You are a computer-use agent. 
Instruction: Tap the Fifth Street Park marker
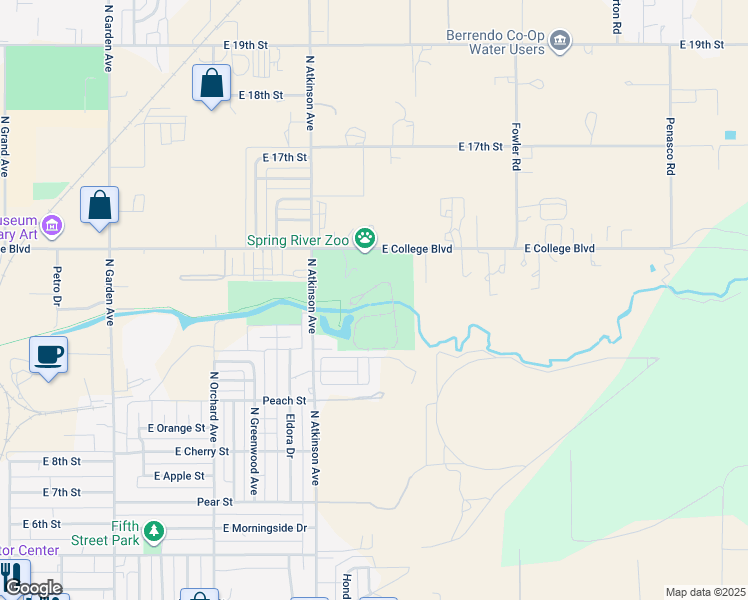(x=153, y=530)
